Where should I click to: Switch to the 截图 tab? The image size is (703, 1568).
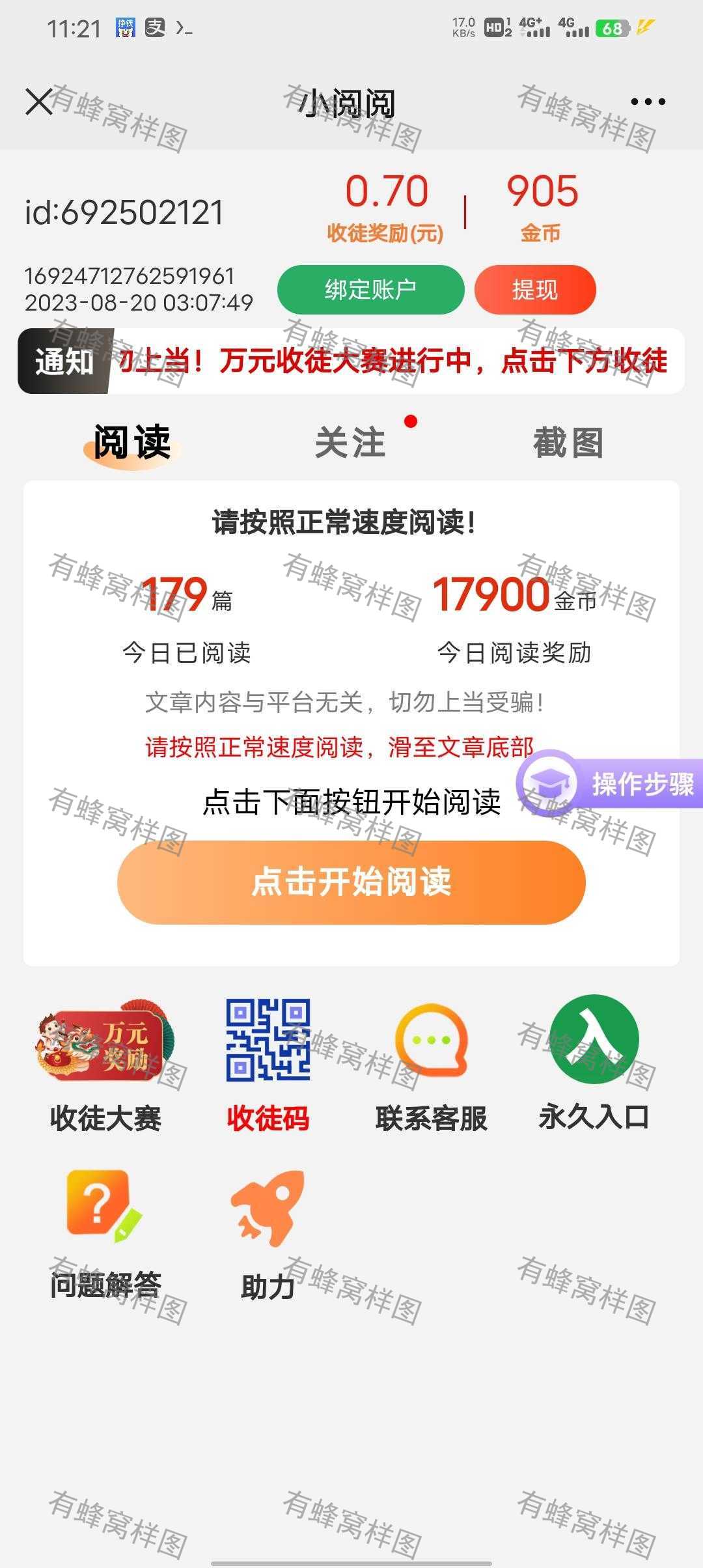[x=568, y=443]
